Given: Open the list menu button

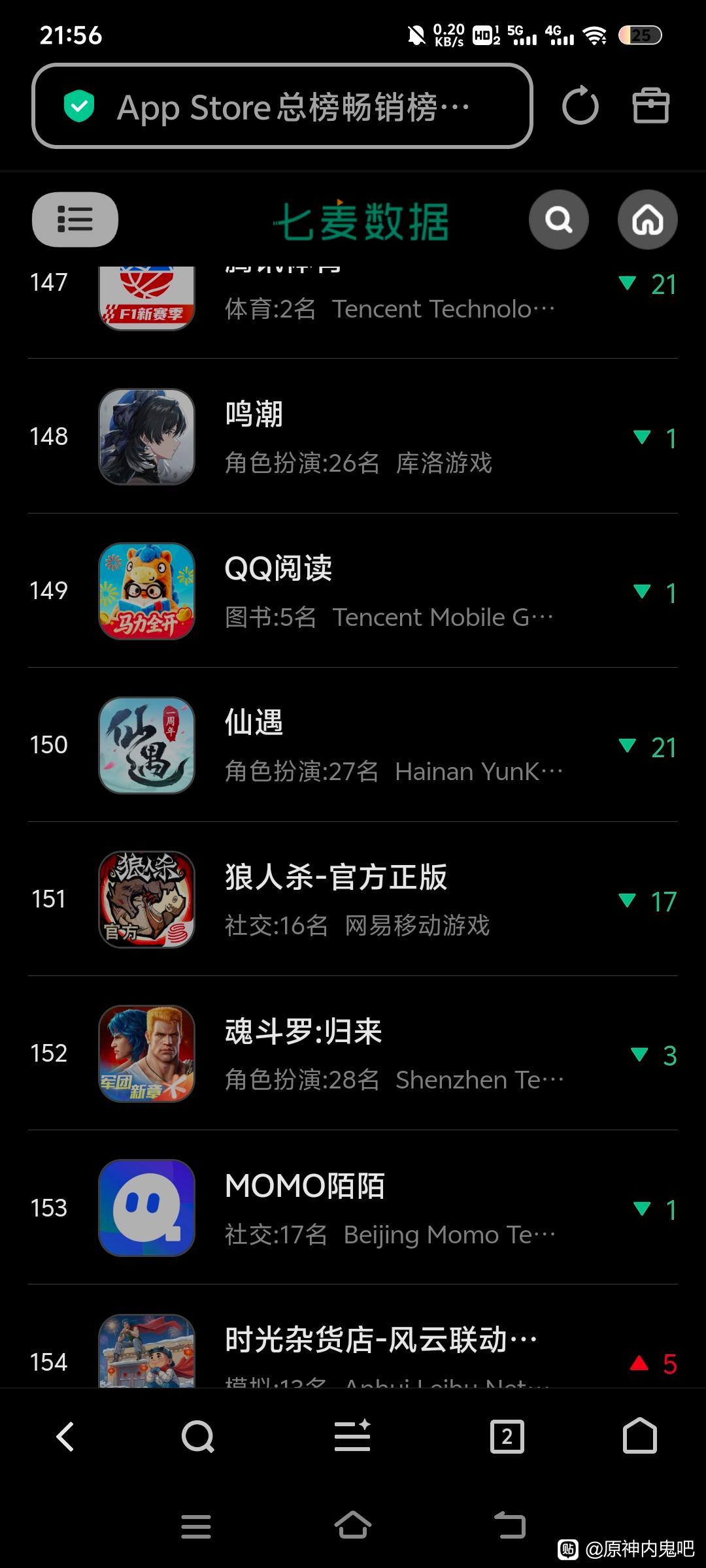Looking at the screenshot, I should (75, 220).
